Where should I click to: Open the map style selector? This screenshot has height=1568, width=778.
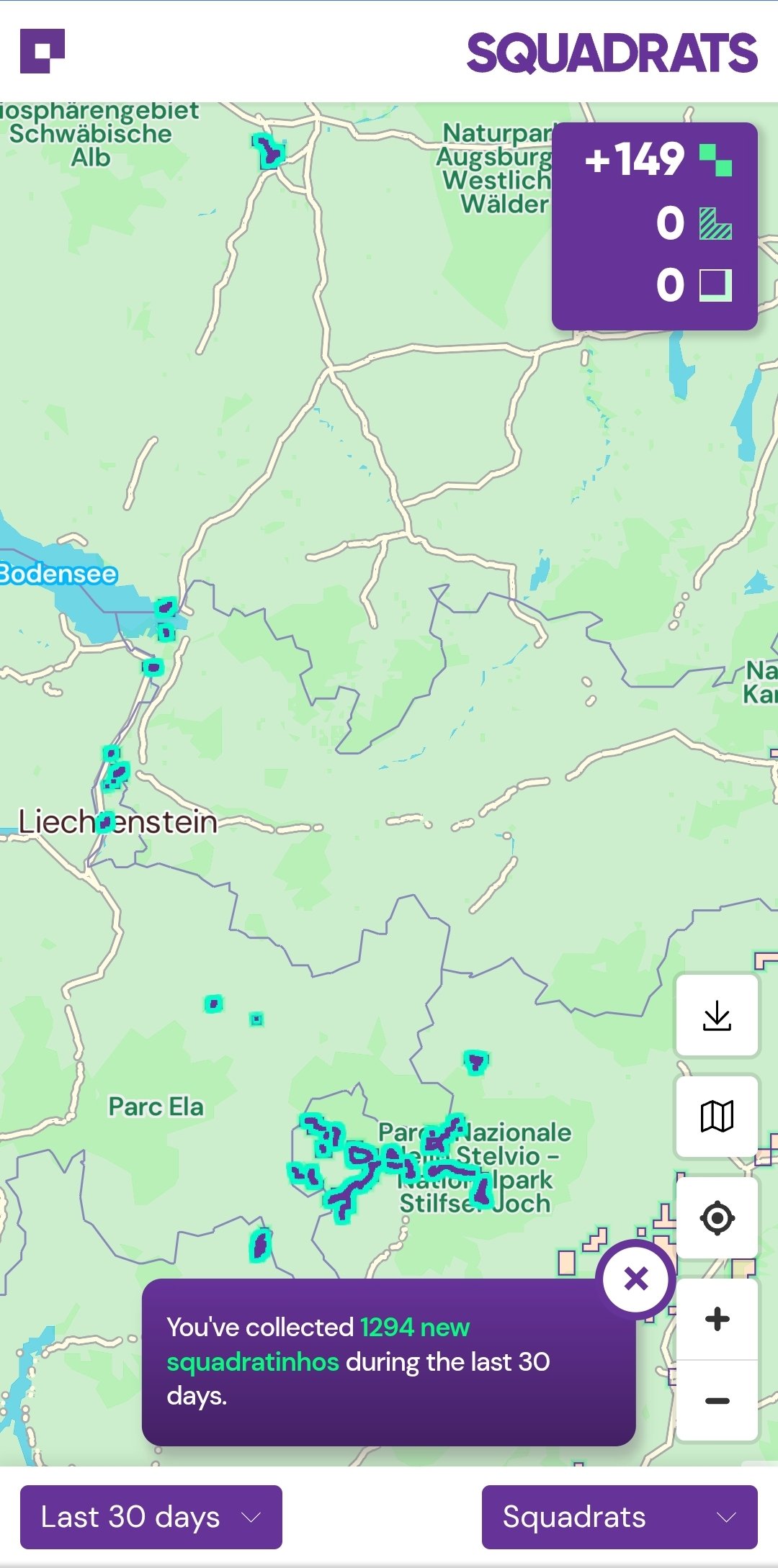click(717, 1116)
